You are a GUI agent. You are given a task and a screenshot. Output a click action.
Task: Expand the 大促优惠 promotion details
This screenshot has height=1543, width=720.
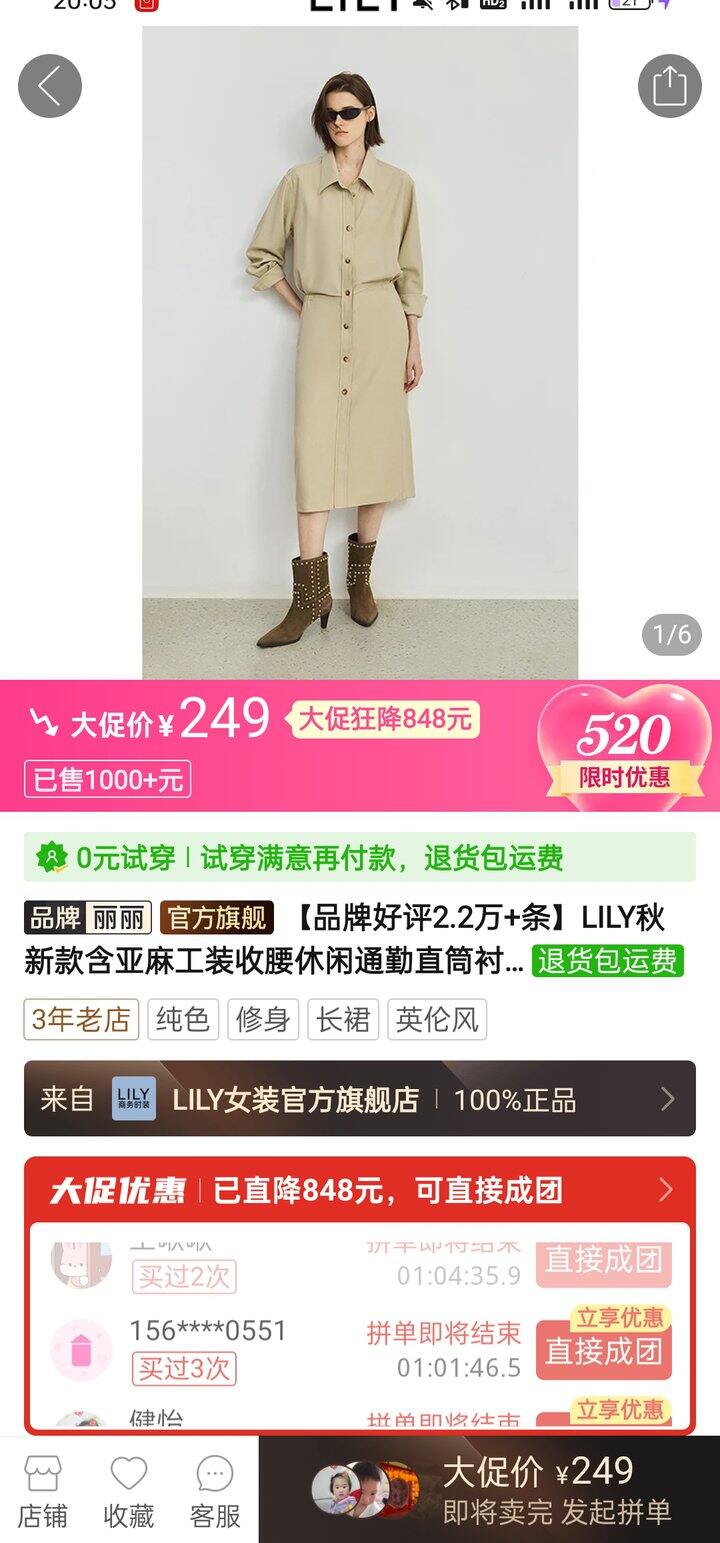pos(360,1190)
